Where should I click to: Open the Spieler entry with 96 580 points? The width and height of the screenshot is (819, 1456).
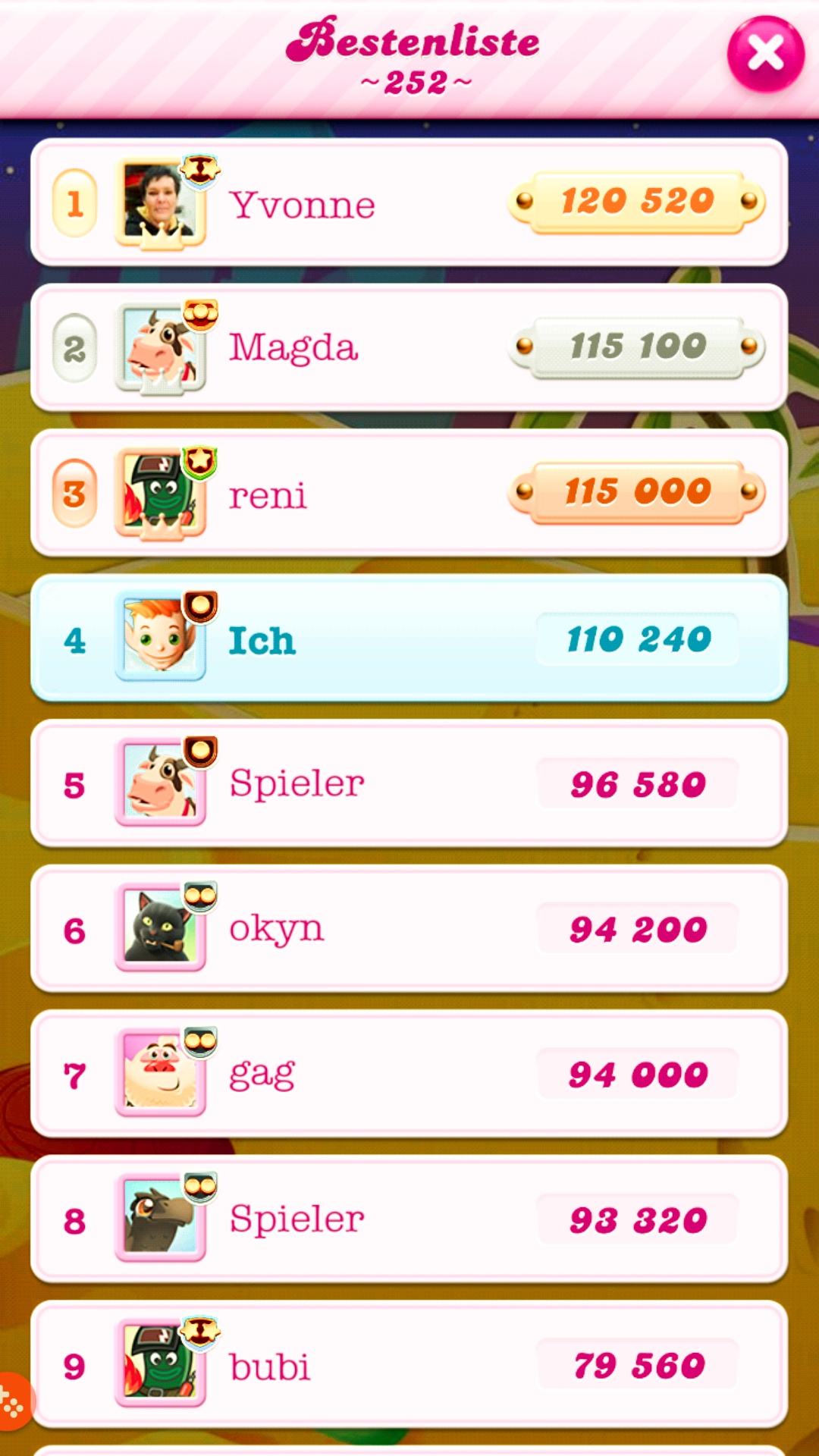(x=409, y=783)
